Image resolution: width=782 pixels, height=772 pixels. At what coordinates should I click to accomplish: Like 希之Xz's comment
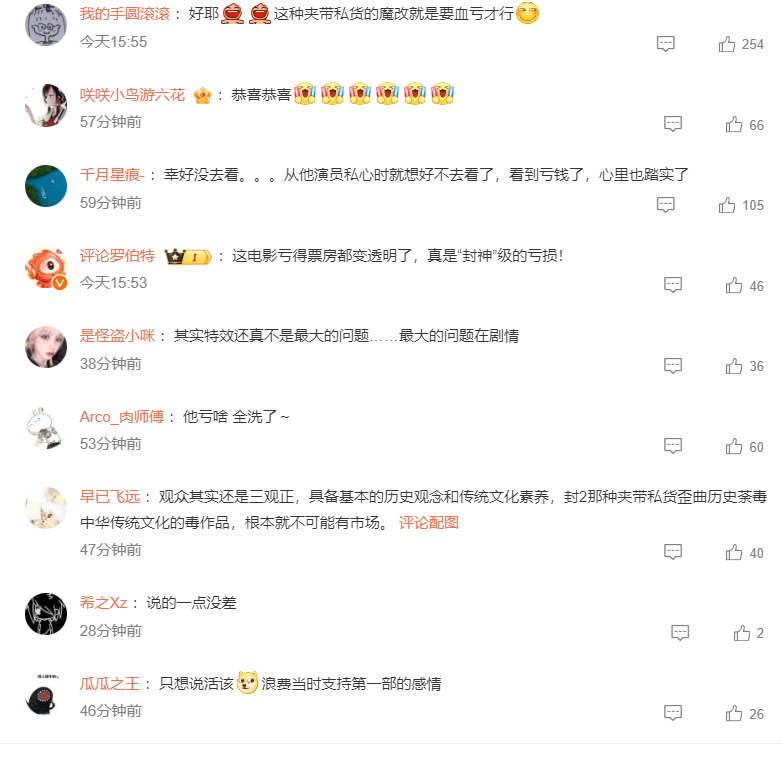click(741, 633)
